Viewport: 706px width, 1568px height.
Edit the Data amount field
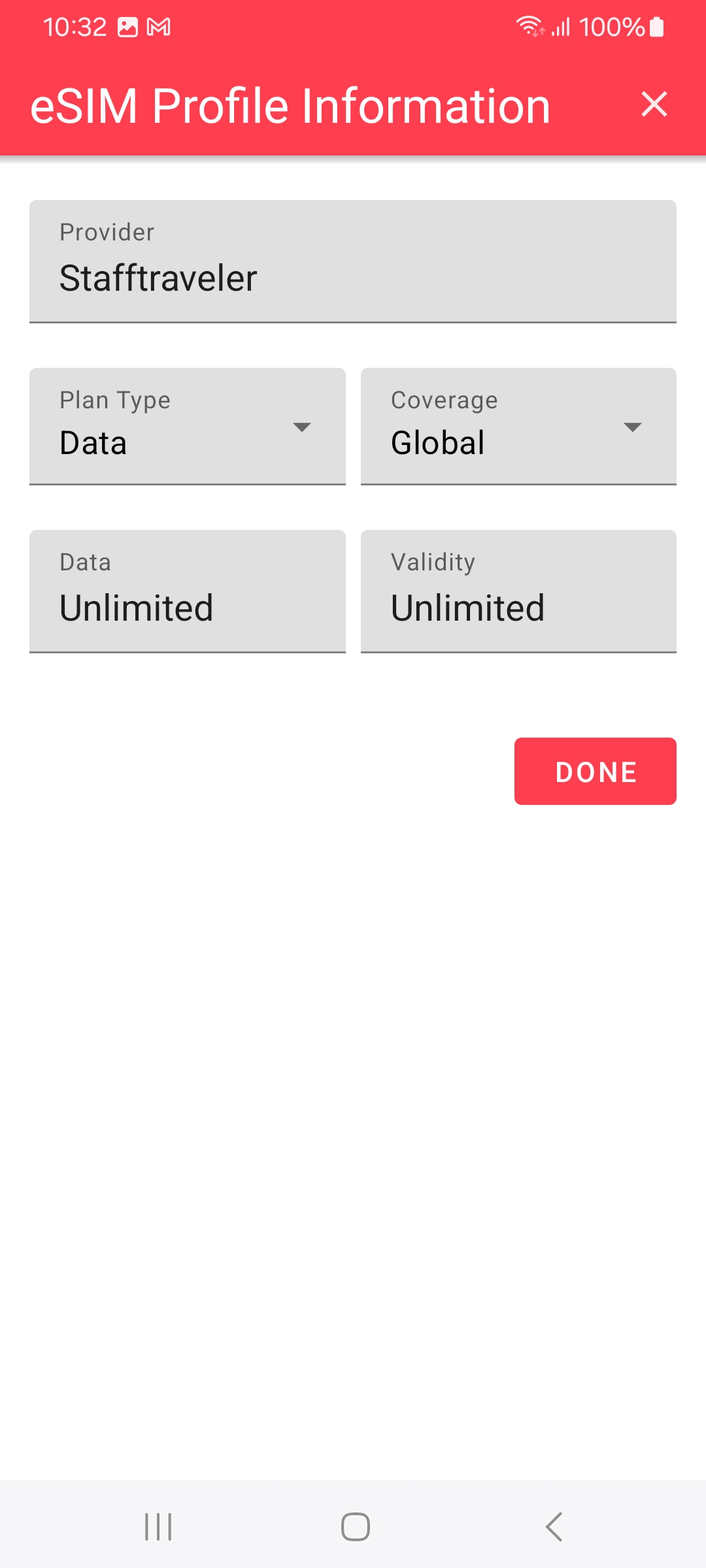(x=188, y=591)
